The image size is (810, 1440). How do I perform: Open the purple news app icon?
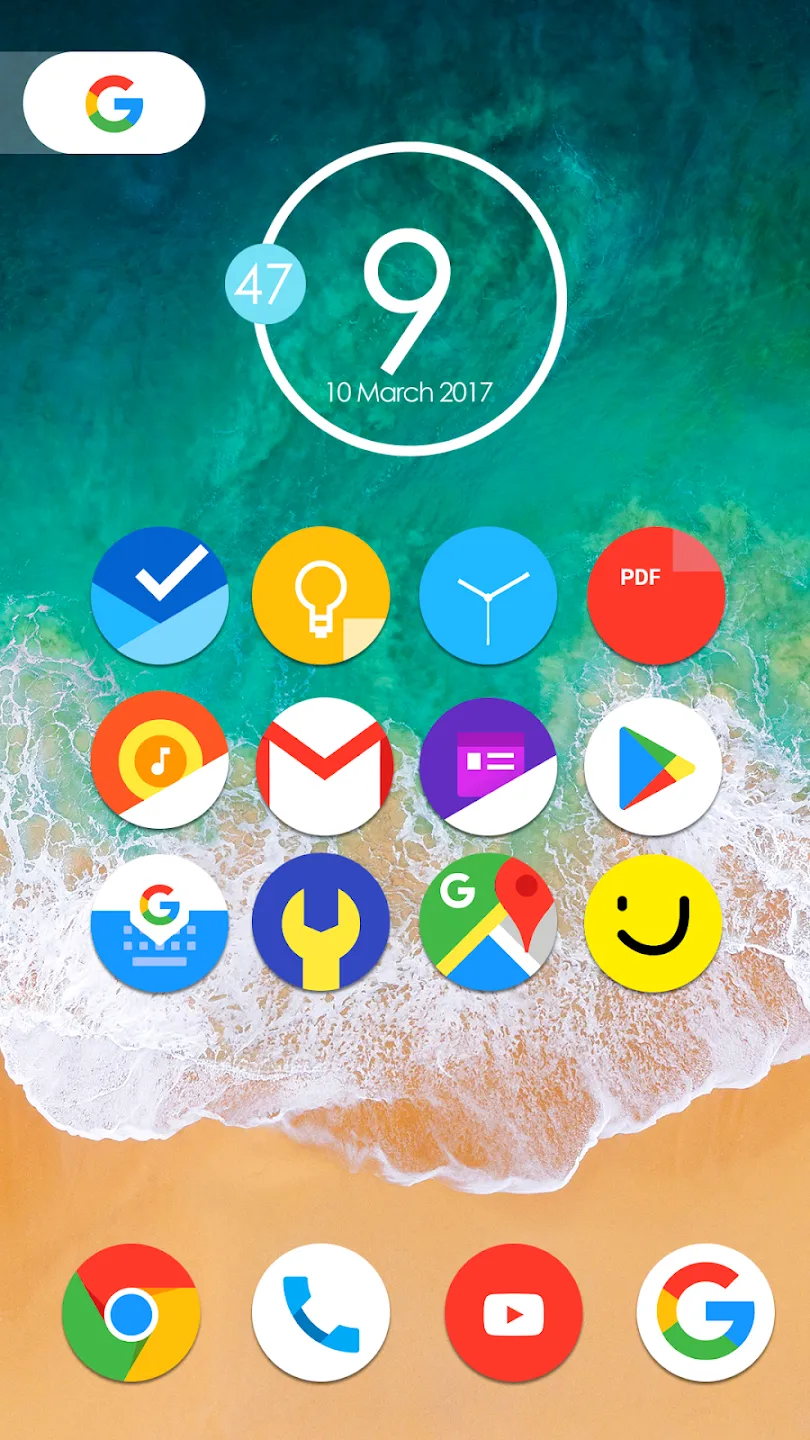pos(488,766)
